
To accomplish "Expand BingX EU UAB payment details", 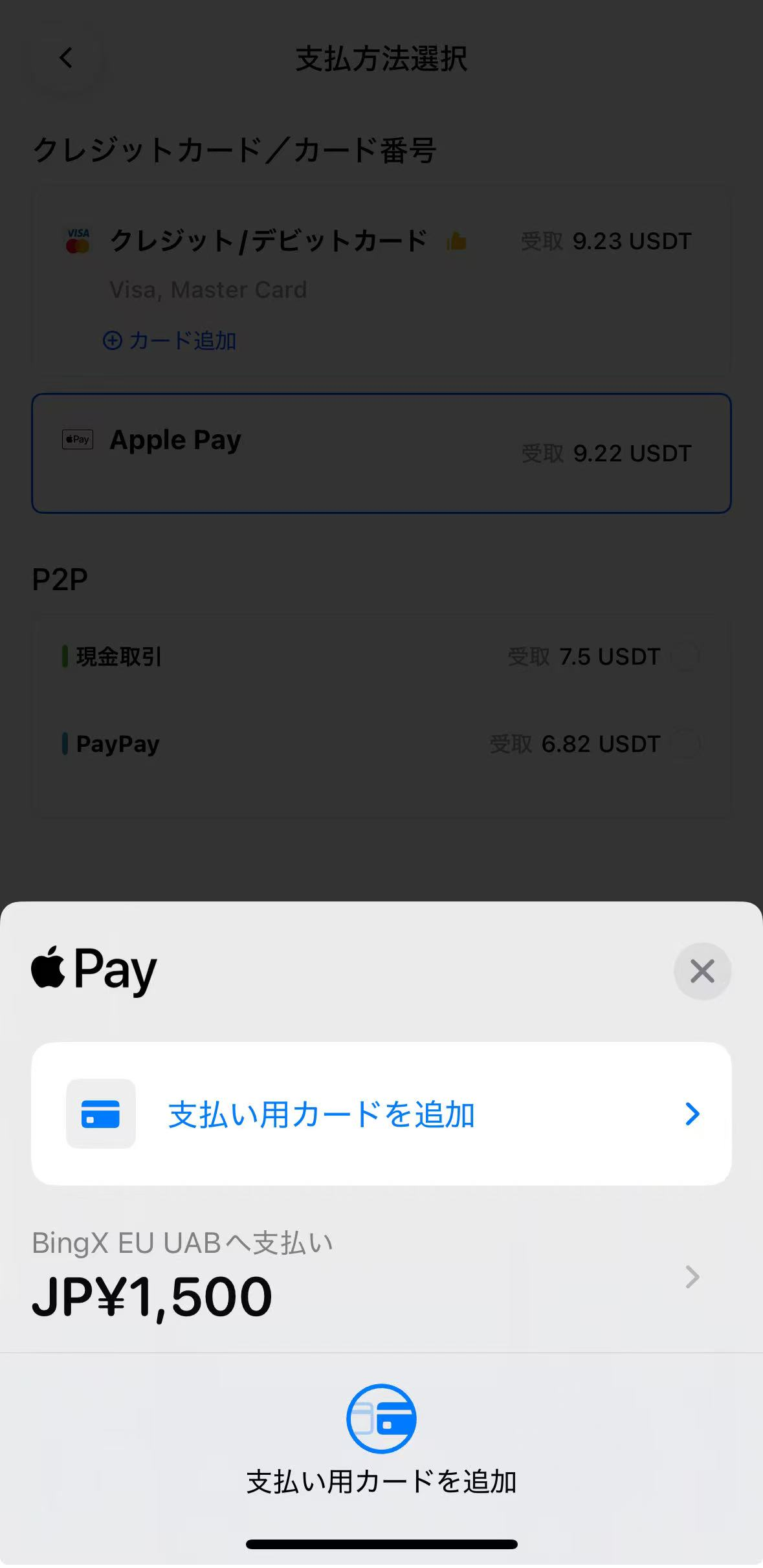I will [692, 1277].
